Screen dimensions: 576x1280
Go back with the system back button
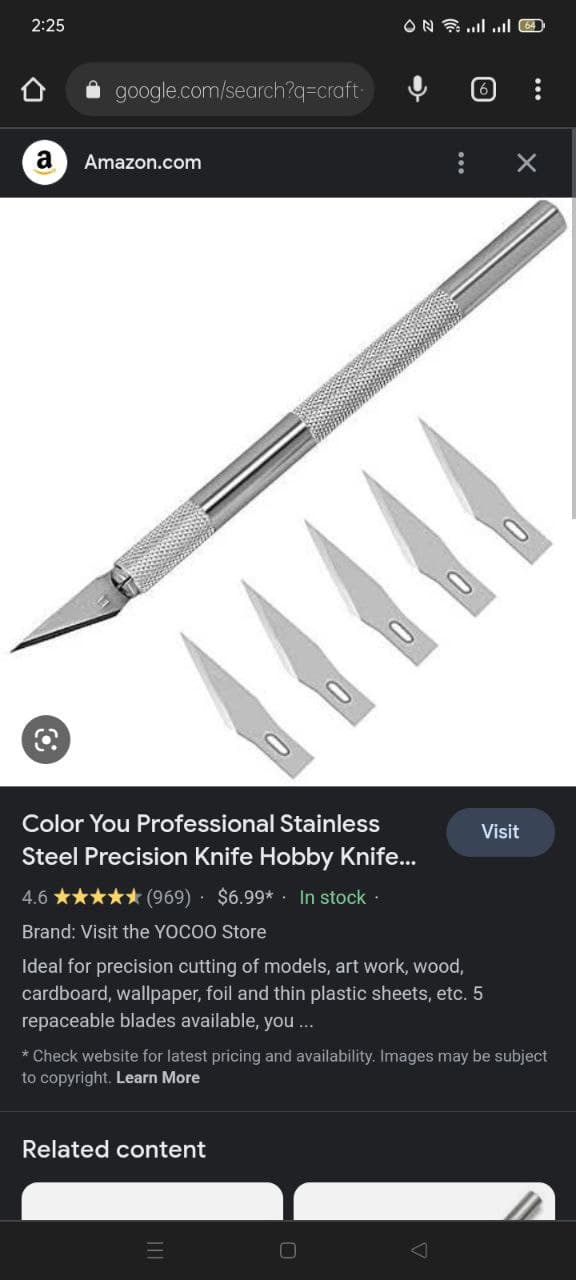[x=420, y=1250]
